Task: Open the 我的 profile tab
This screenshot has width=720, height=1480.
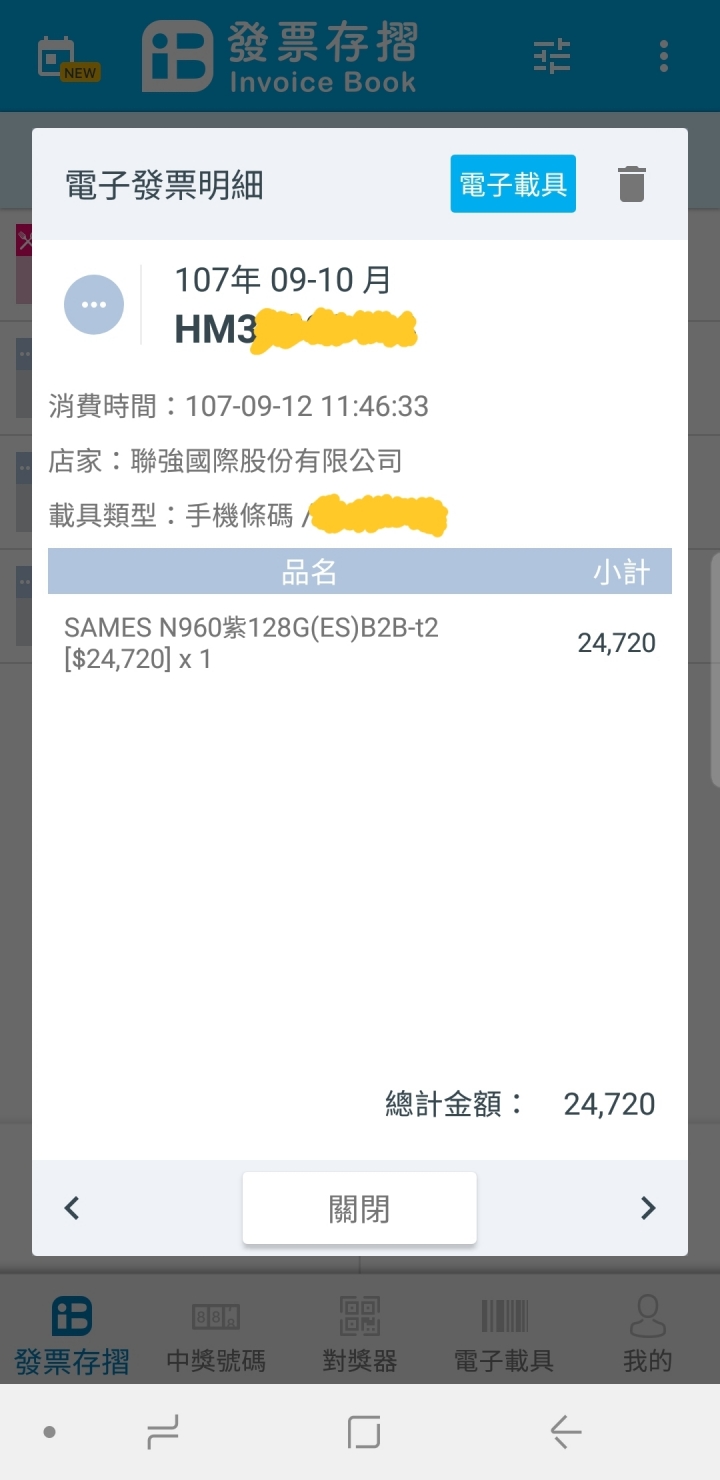Action: (648, 1334)
